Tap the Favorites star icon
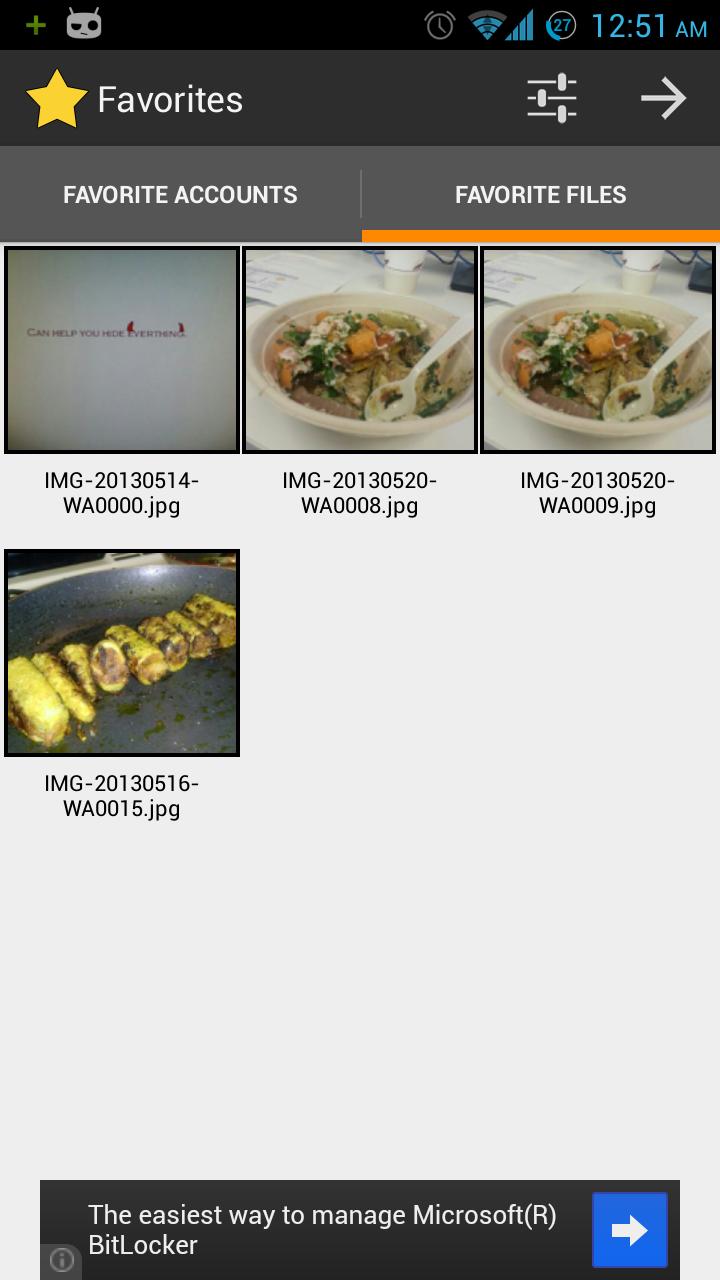This screenshot has height=1280, width=720. click(56, 98)
